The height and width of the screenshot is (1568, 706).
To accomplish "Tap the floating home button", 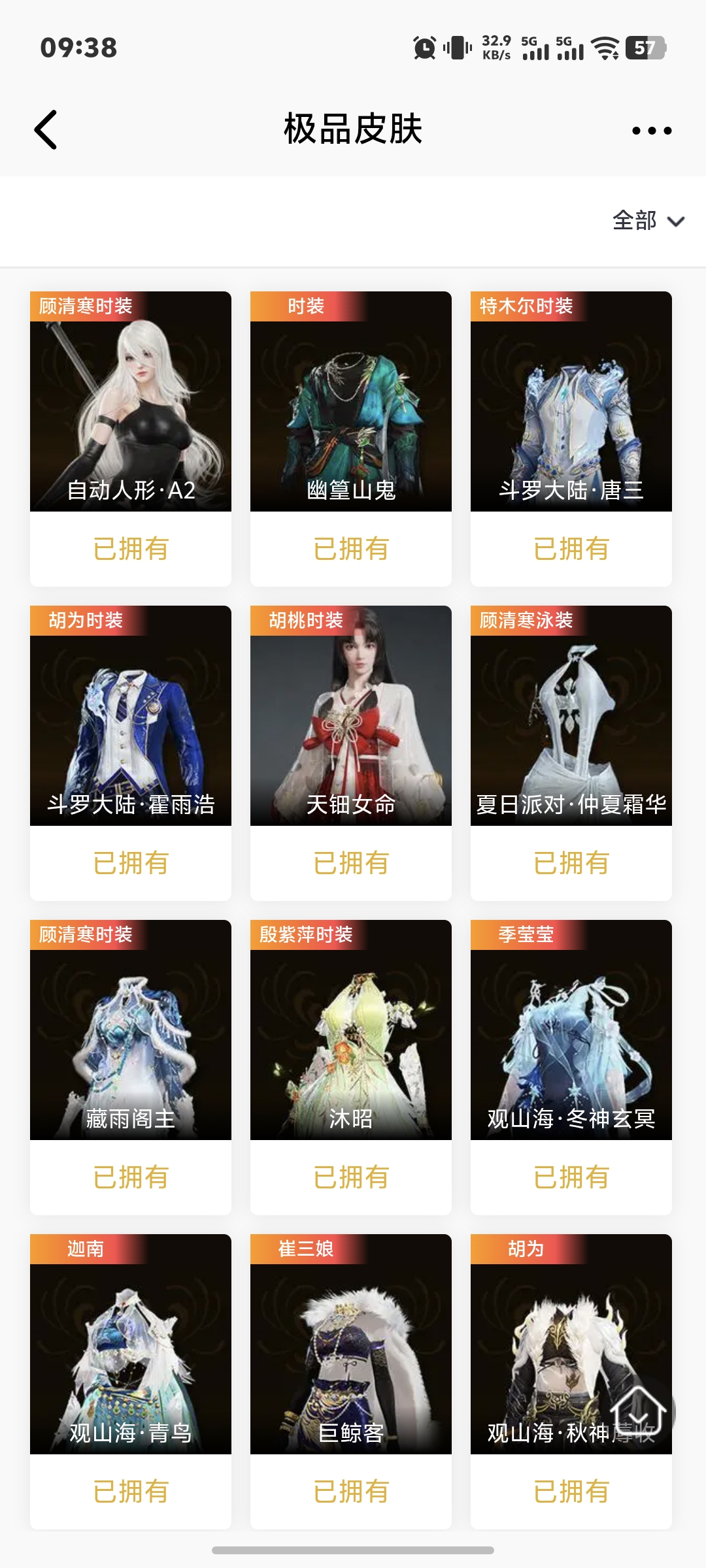I will coord(639,1411).
